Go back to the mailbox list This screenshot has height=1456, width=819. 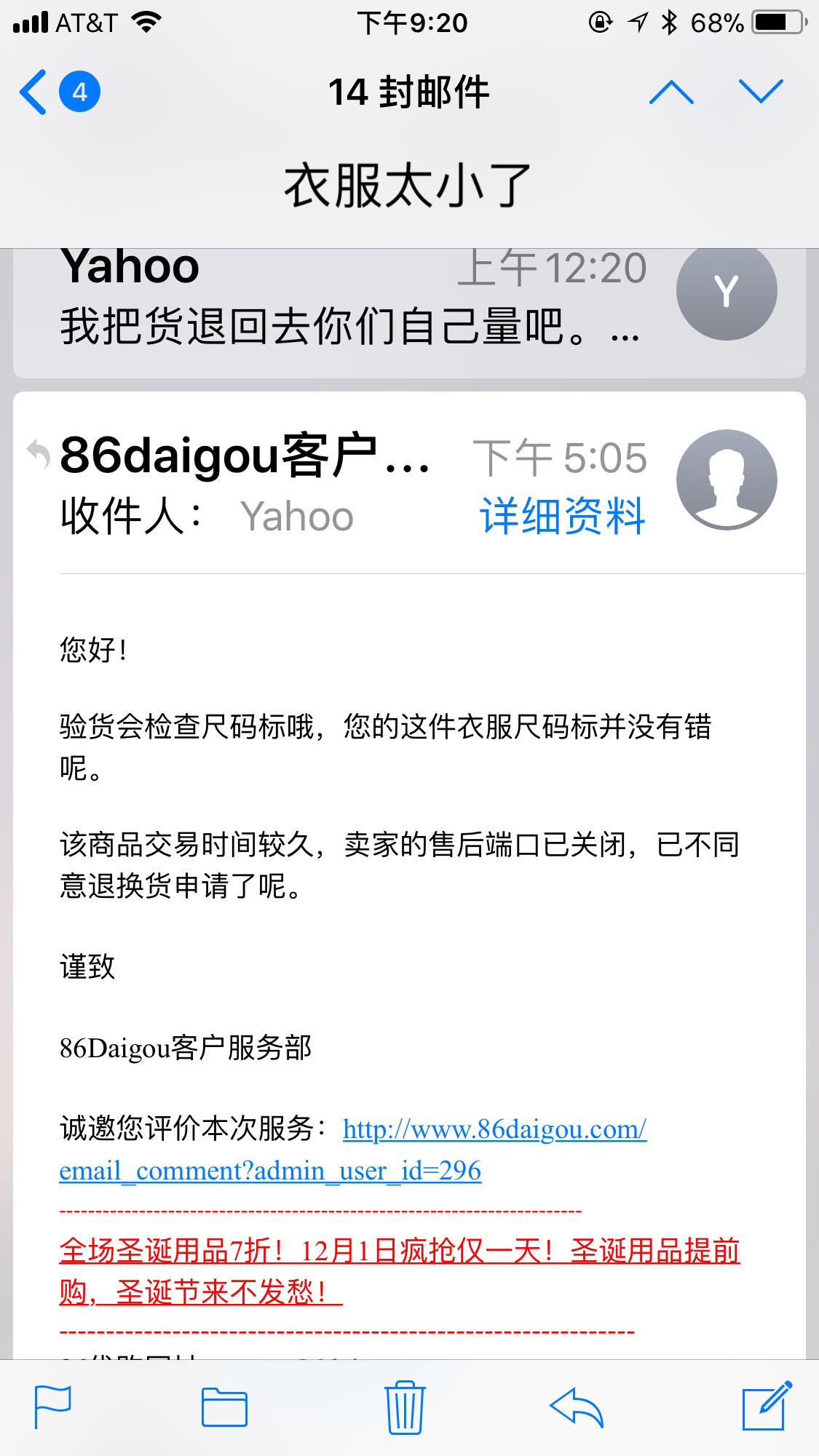(58, 92)
